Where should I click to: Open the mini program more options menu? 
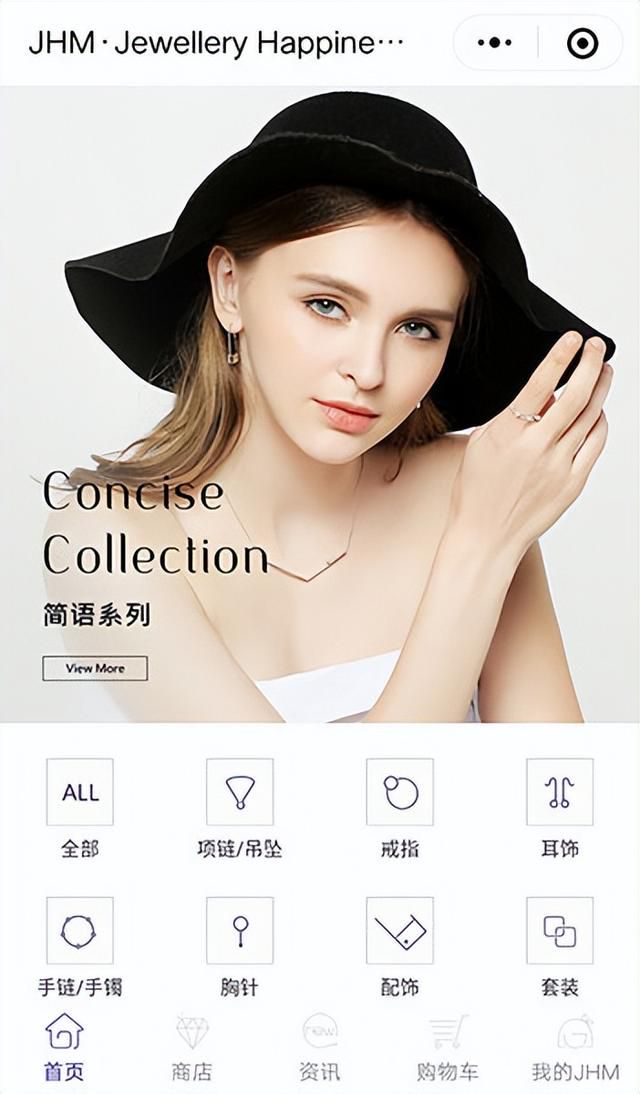click(x=495, y=43)
